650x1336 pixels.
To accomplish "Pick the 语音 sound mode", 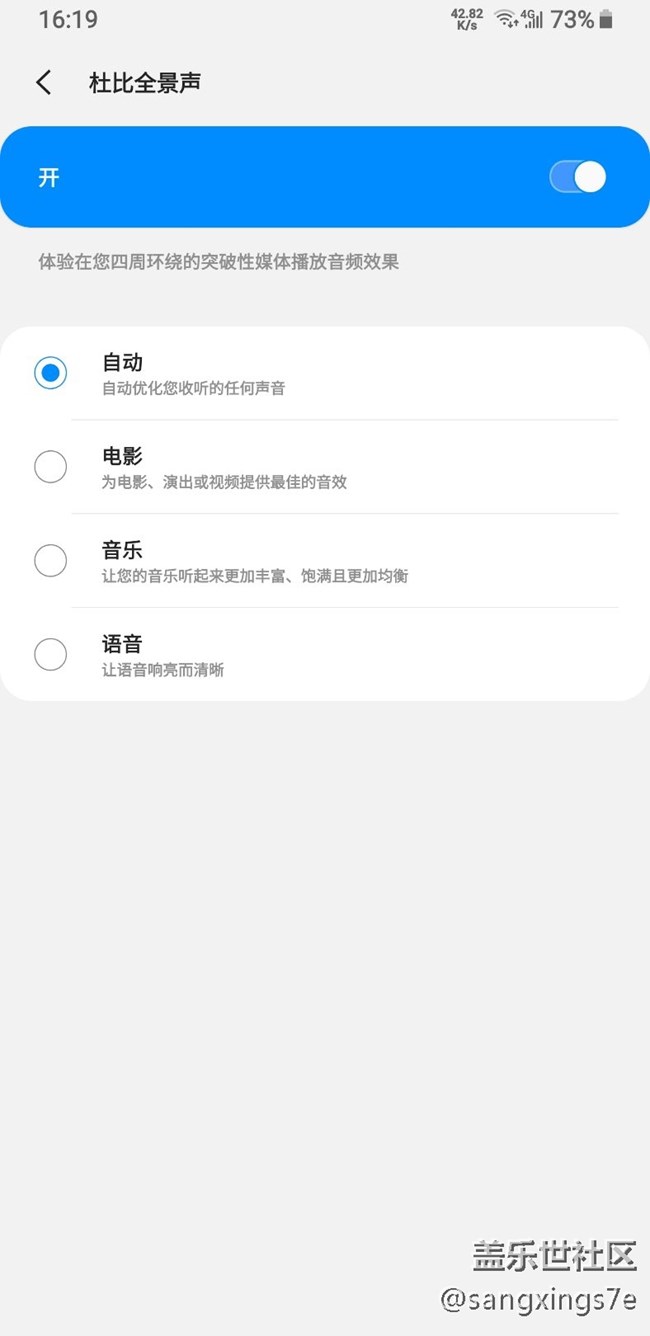I will [x=51, y=655].
